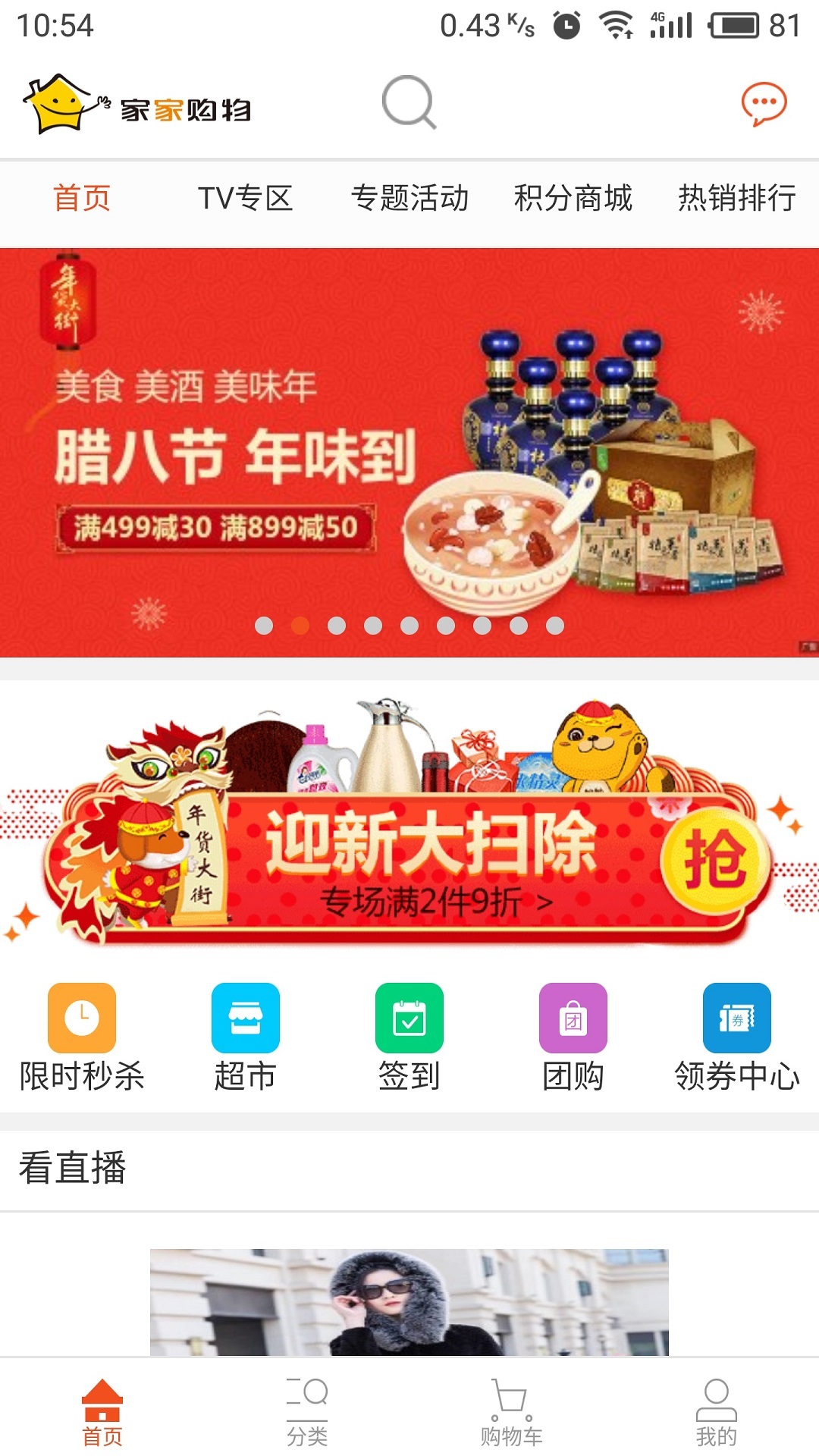Open 领券中心 coupon center

coord(736,1037)
